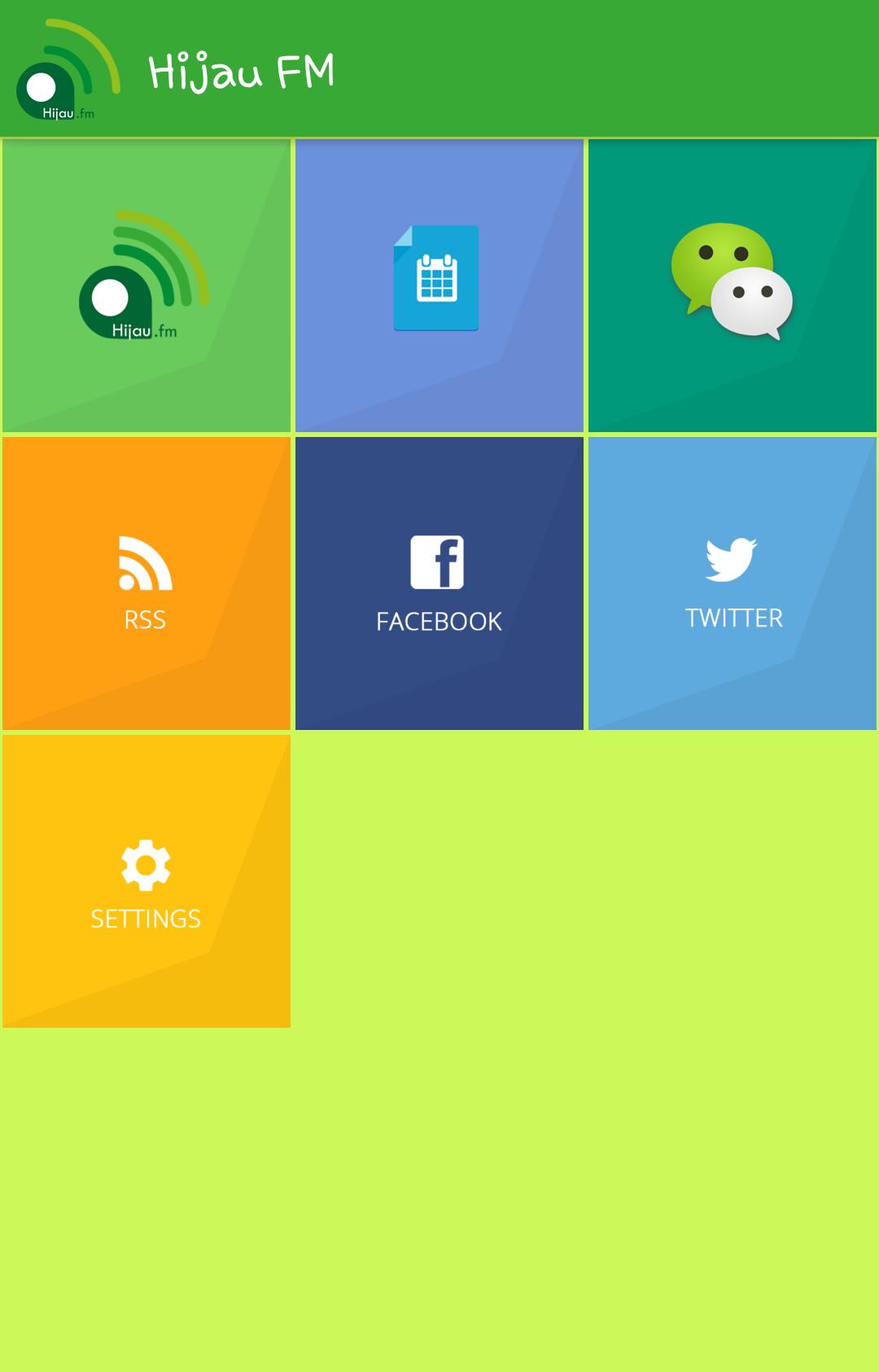Open the calendar schedule tile
Screen dimensions: 879x1372
pos(439,285)
